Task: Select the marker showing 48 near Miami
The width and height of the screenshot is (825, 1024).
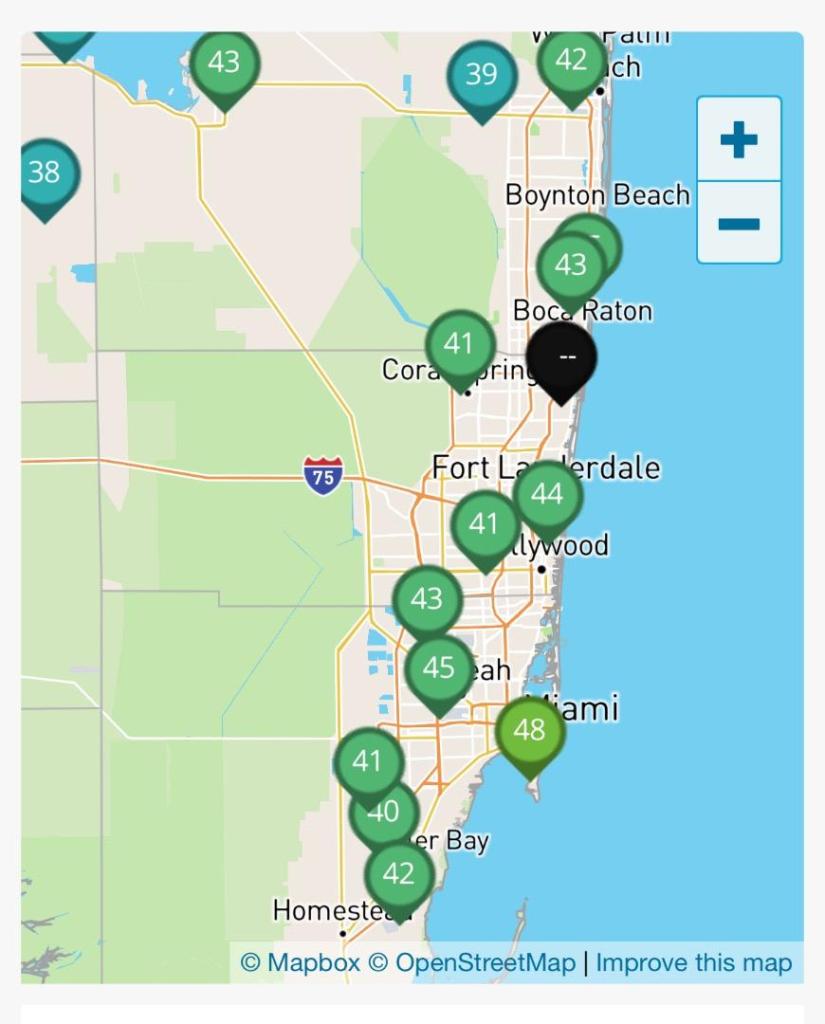Action: pyautogui.click(x=530, y=733)
